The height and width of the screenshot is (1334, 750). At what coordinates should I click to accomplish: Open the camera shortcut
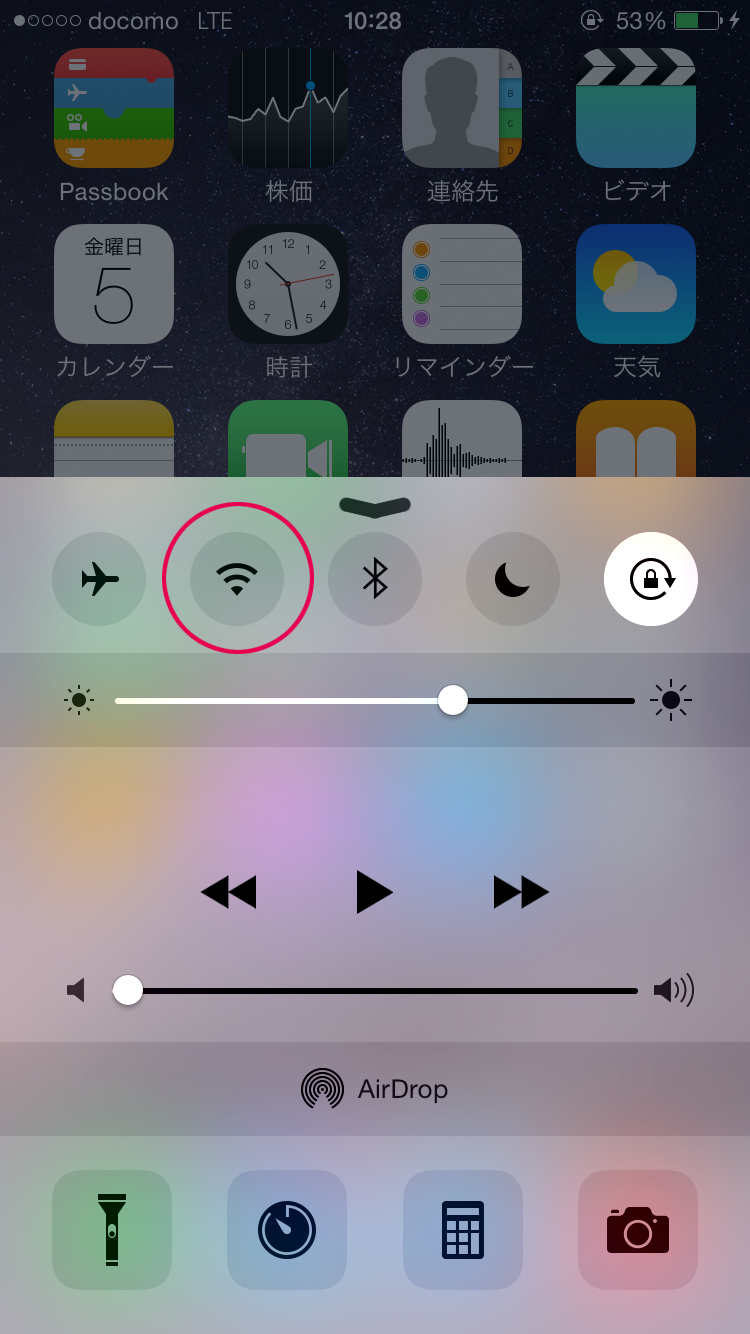point(638,1230)
